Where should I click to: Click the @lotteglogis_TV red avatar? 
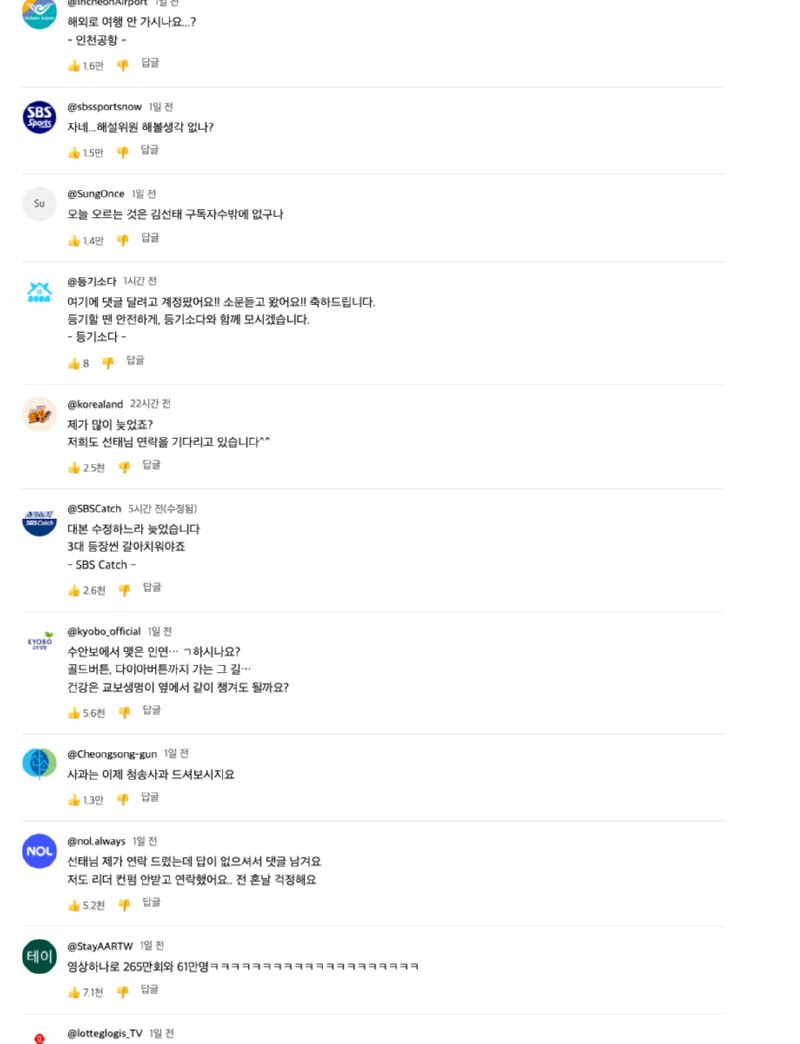39,1038
